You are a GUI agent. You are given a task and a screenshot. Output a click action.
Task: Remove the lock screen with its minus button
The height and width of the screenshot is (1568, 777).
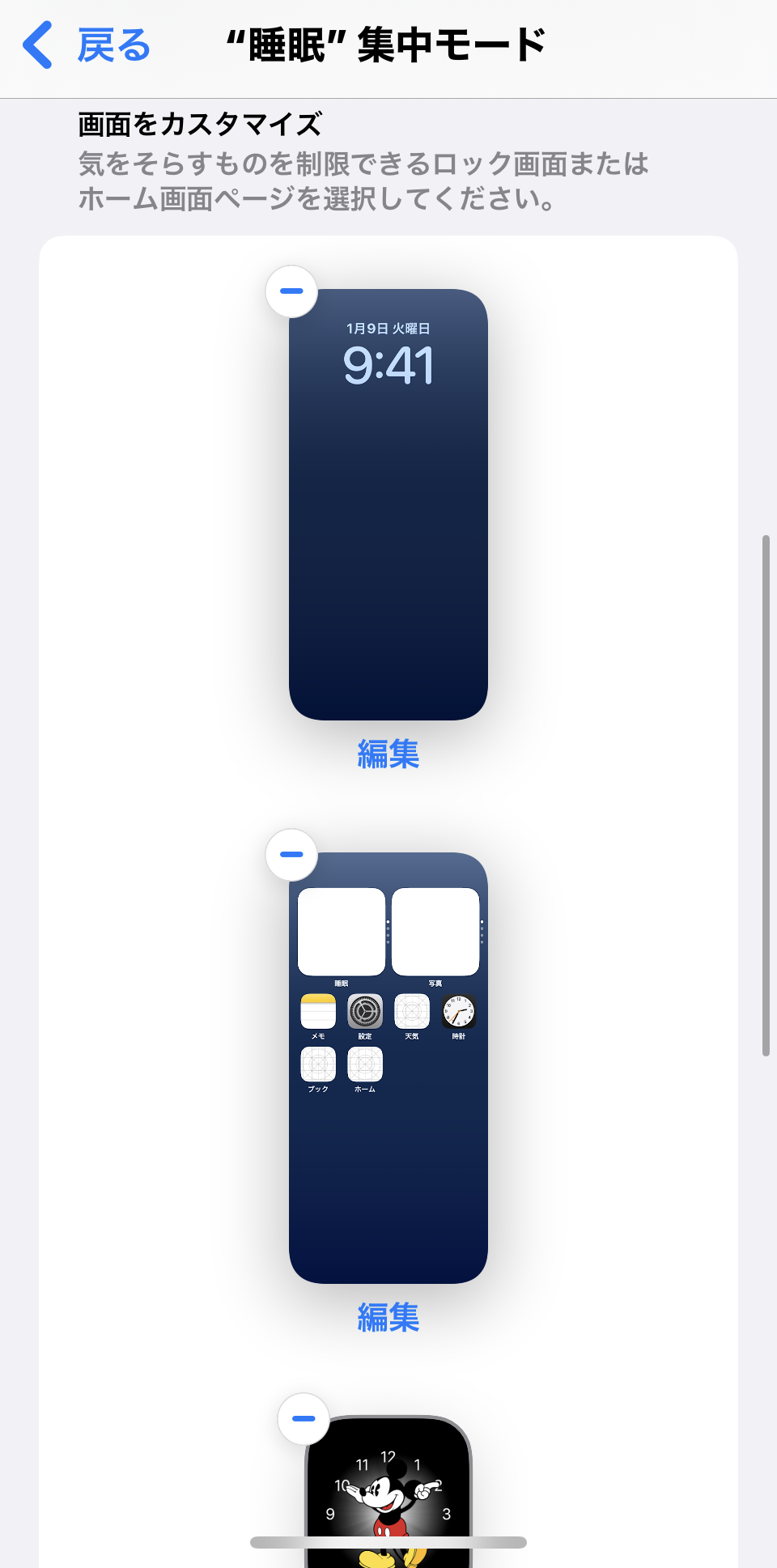pyautogui.click(x=291, y=291)
